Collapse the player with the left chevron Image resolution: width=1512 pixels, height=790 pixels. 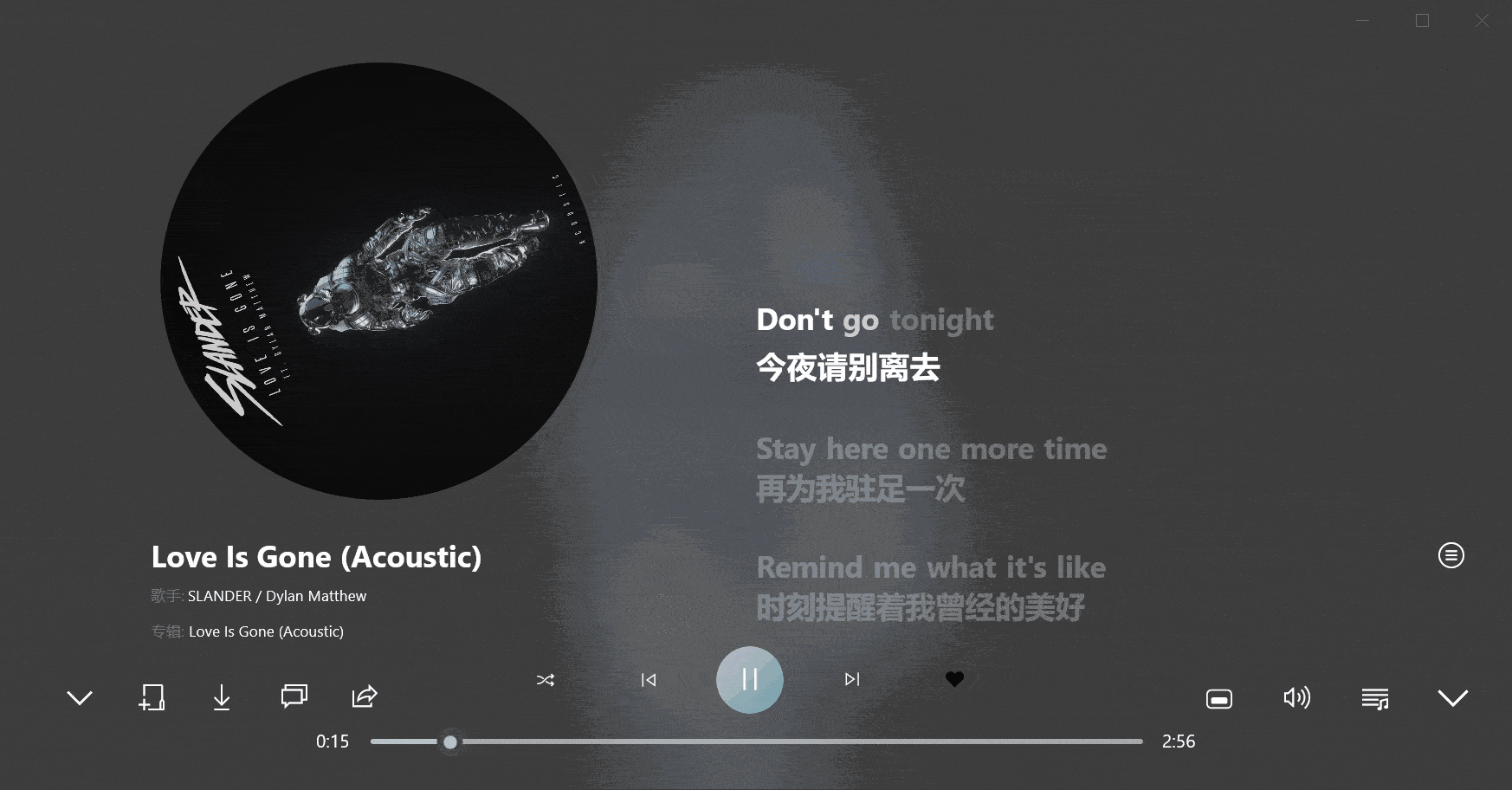[x=80, y=697]
